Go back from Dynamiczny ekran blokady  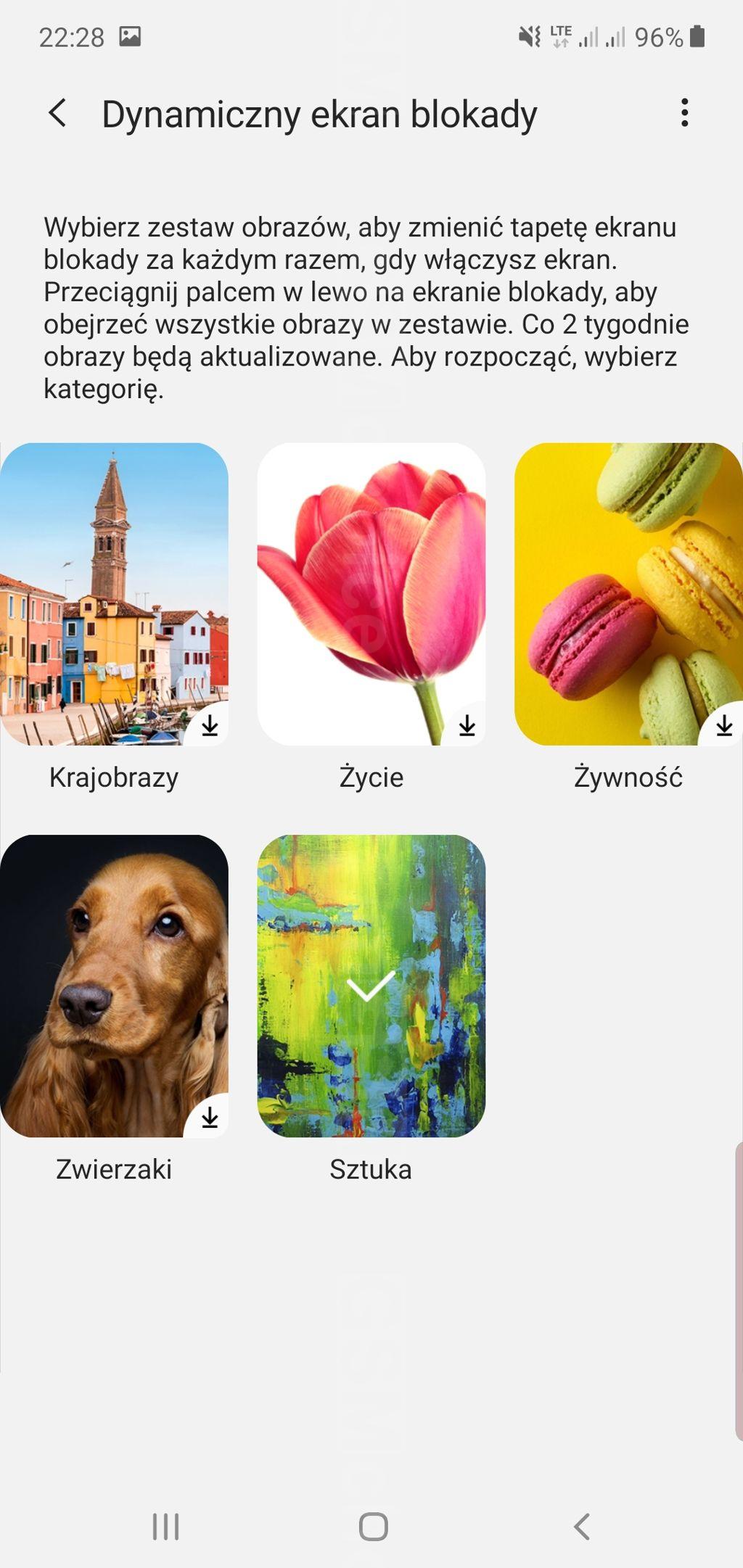pos(57,113)
